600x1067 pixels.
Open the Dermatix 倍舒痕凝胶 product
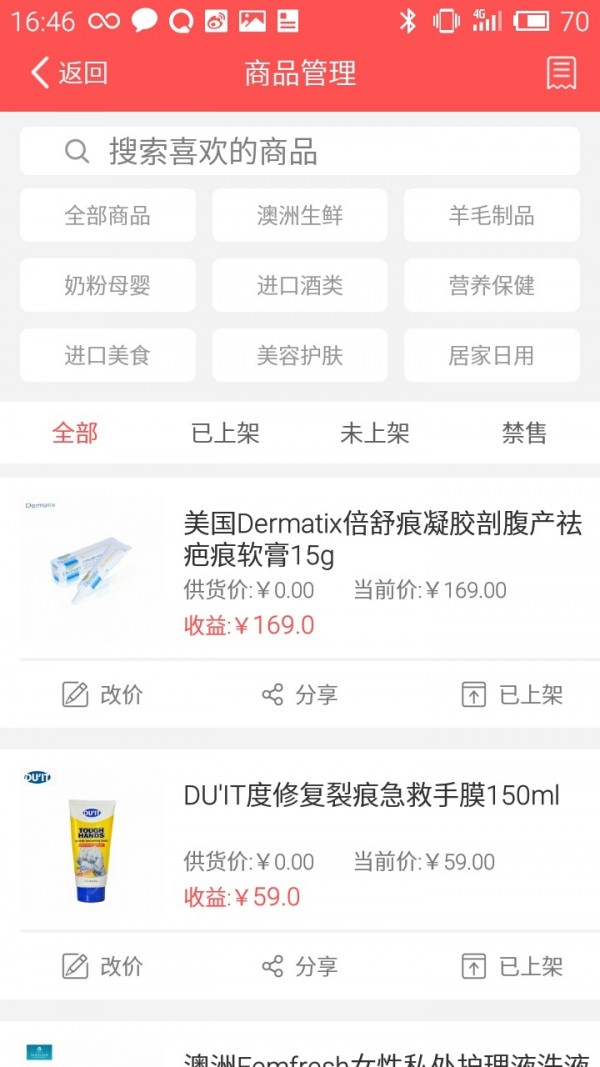pyautogui.click(x=382, y=539)
